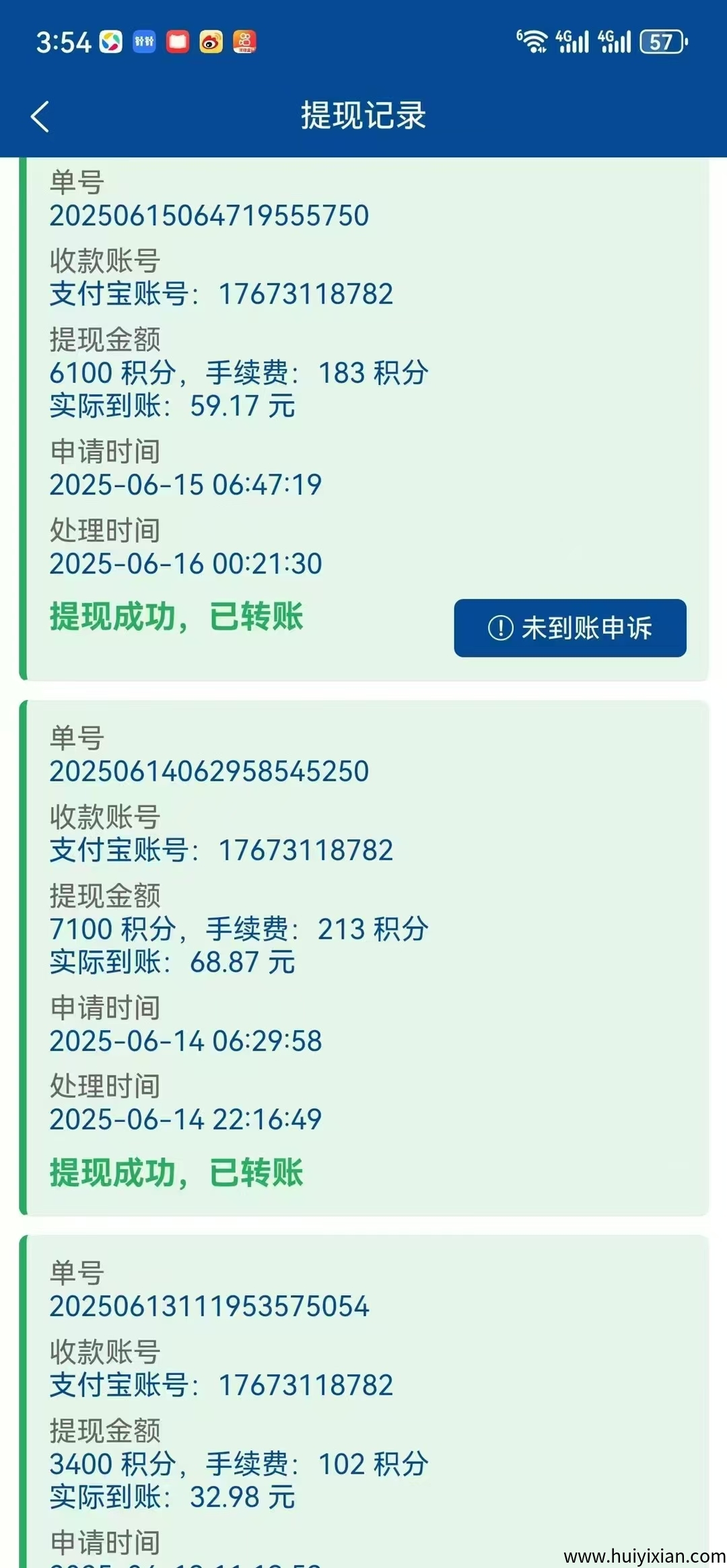Tap the 提现记录 title text
This screenshot has height=1568, width=727.
click(363, 114)
